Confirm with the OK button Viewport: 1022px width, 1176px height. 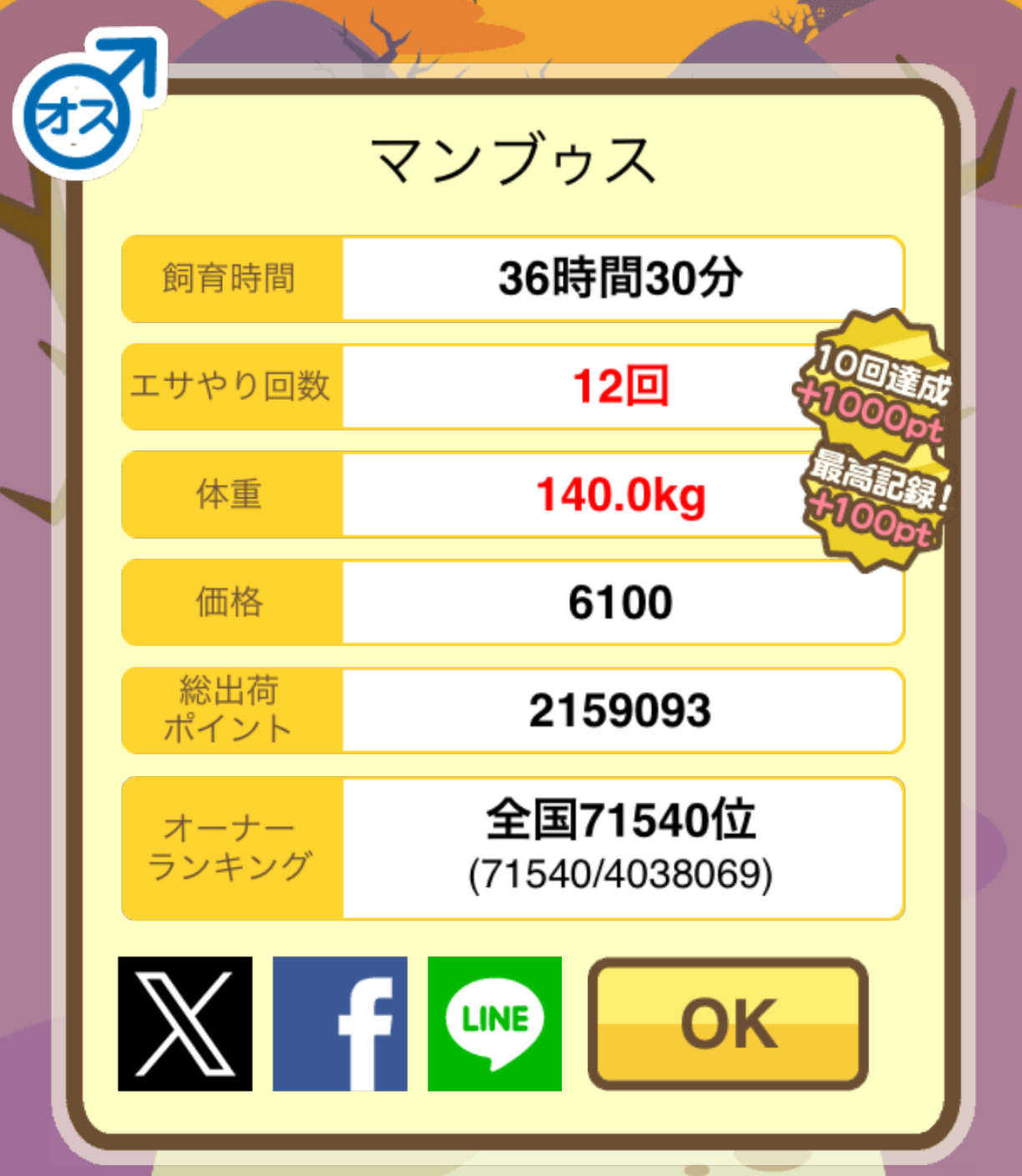coord(728,1023)
